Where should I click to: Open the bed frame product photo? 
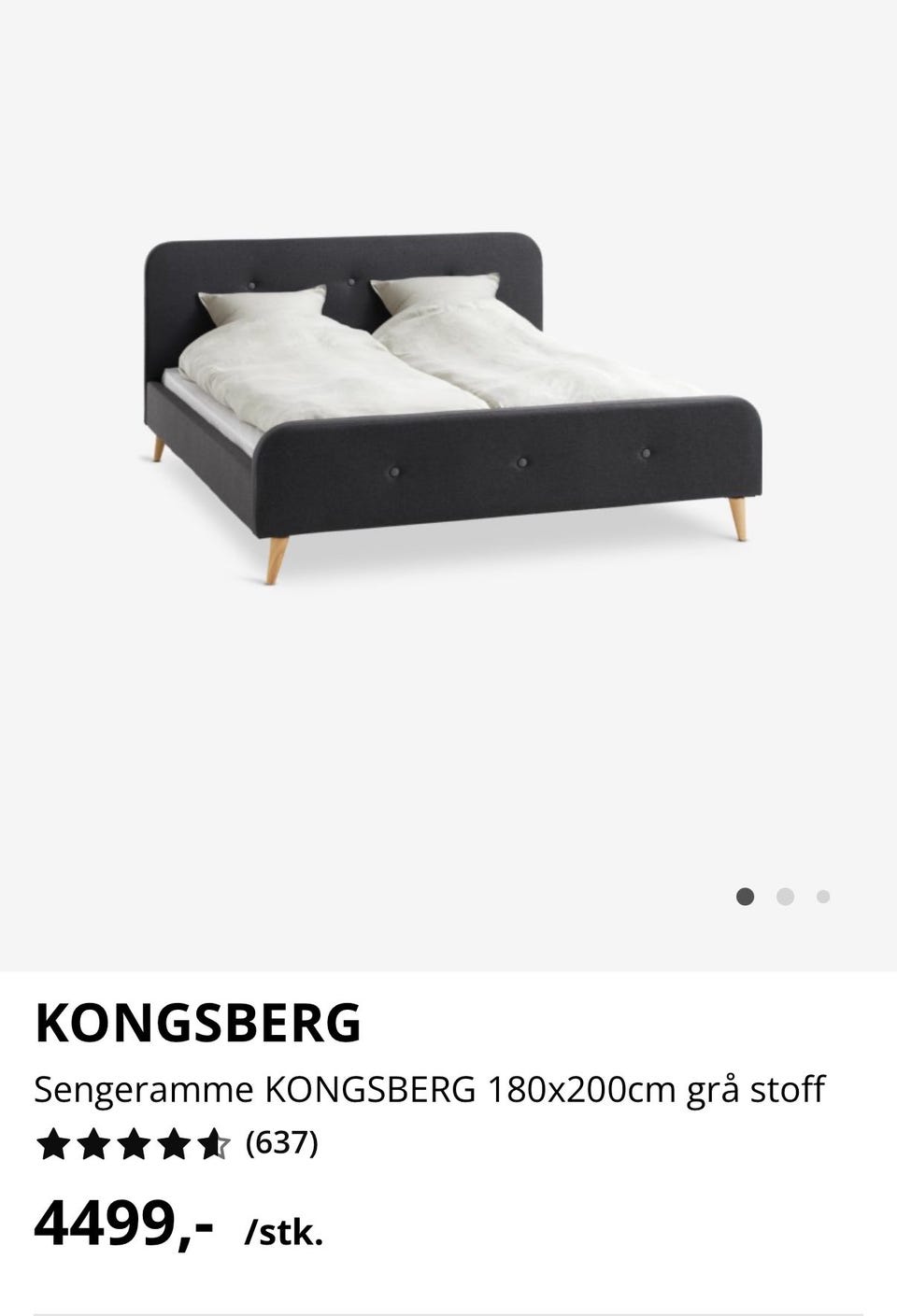point(448,402)
